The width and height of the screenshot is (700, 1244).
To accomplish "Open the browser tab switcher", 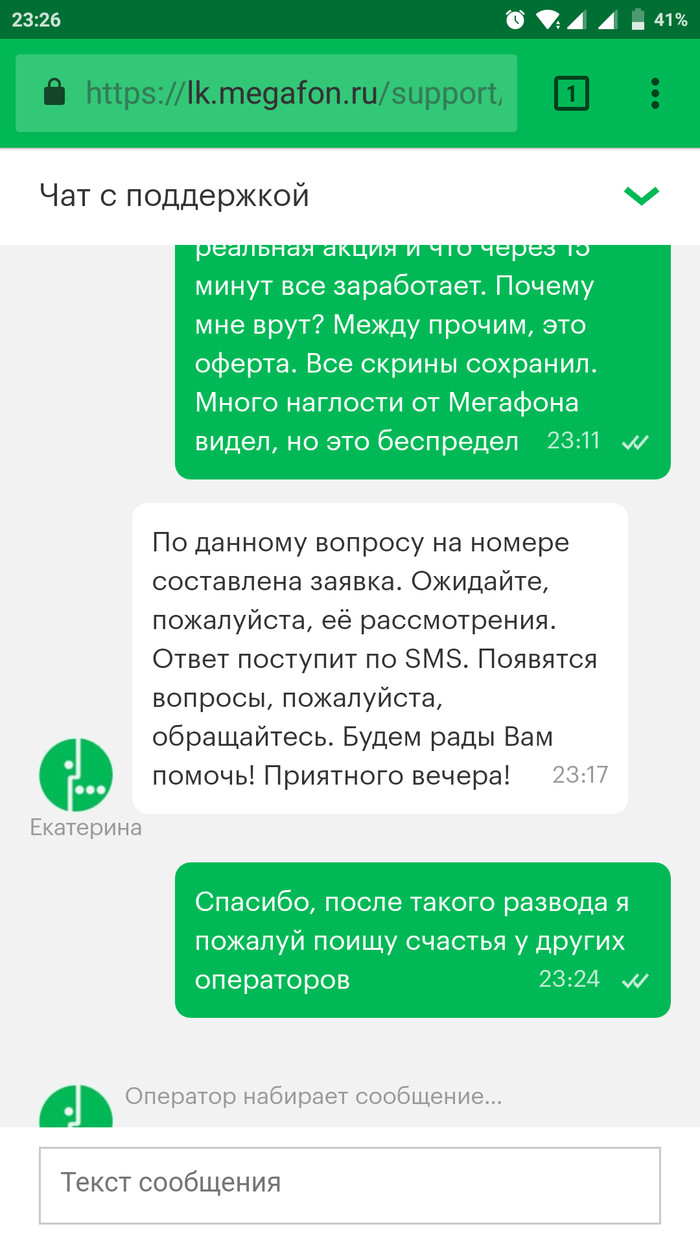I will (571, 94).
